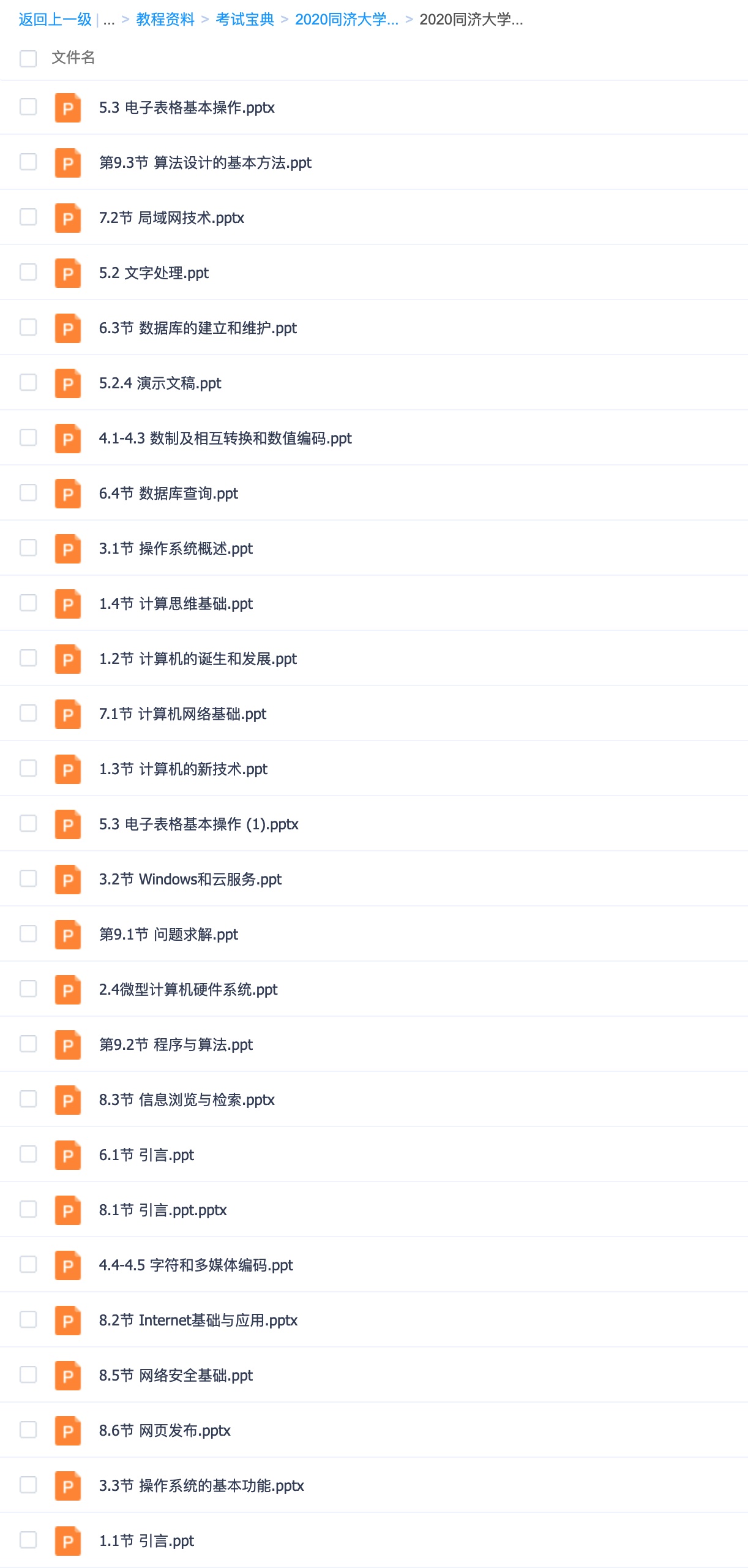Screen dimensions: 748x1568
Task: Go back via 返回上一级 link
Action: pos(55,20)
